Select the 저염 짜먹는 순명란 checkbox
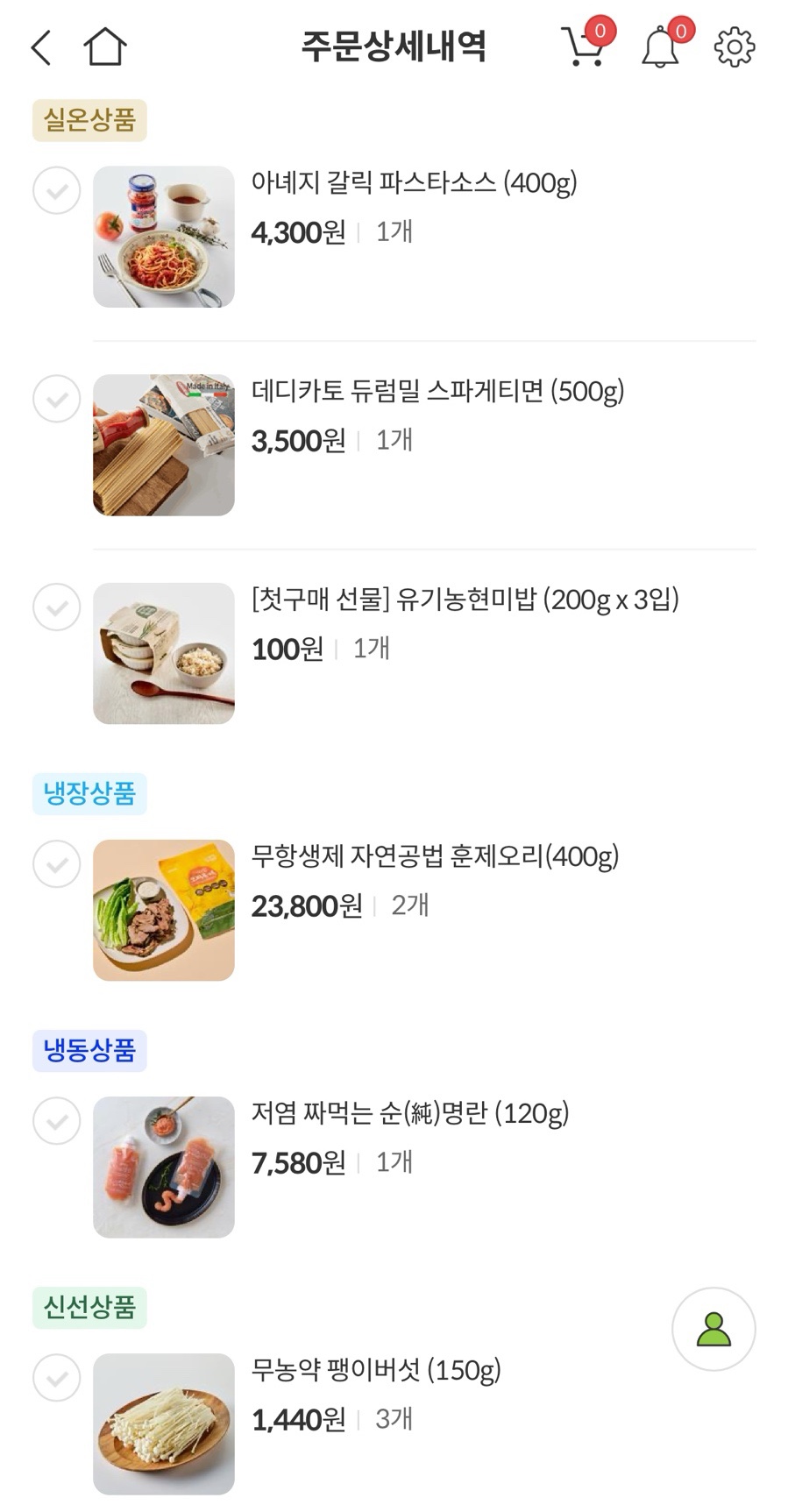This screenshot has width=788, height=1512. coord(57,1120)
